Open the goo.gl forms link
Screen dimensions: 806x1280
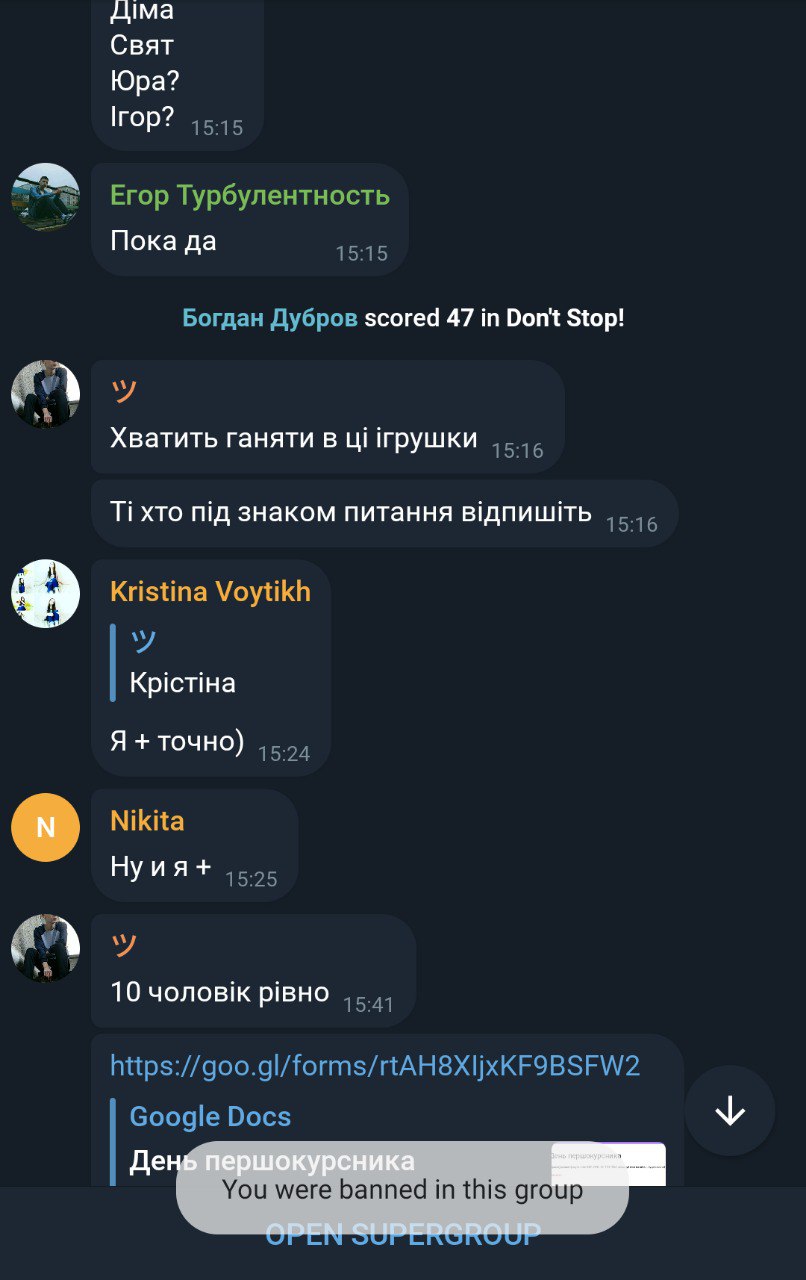pyautogui.click(x=374, y=1065)
